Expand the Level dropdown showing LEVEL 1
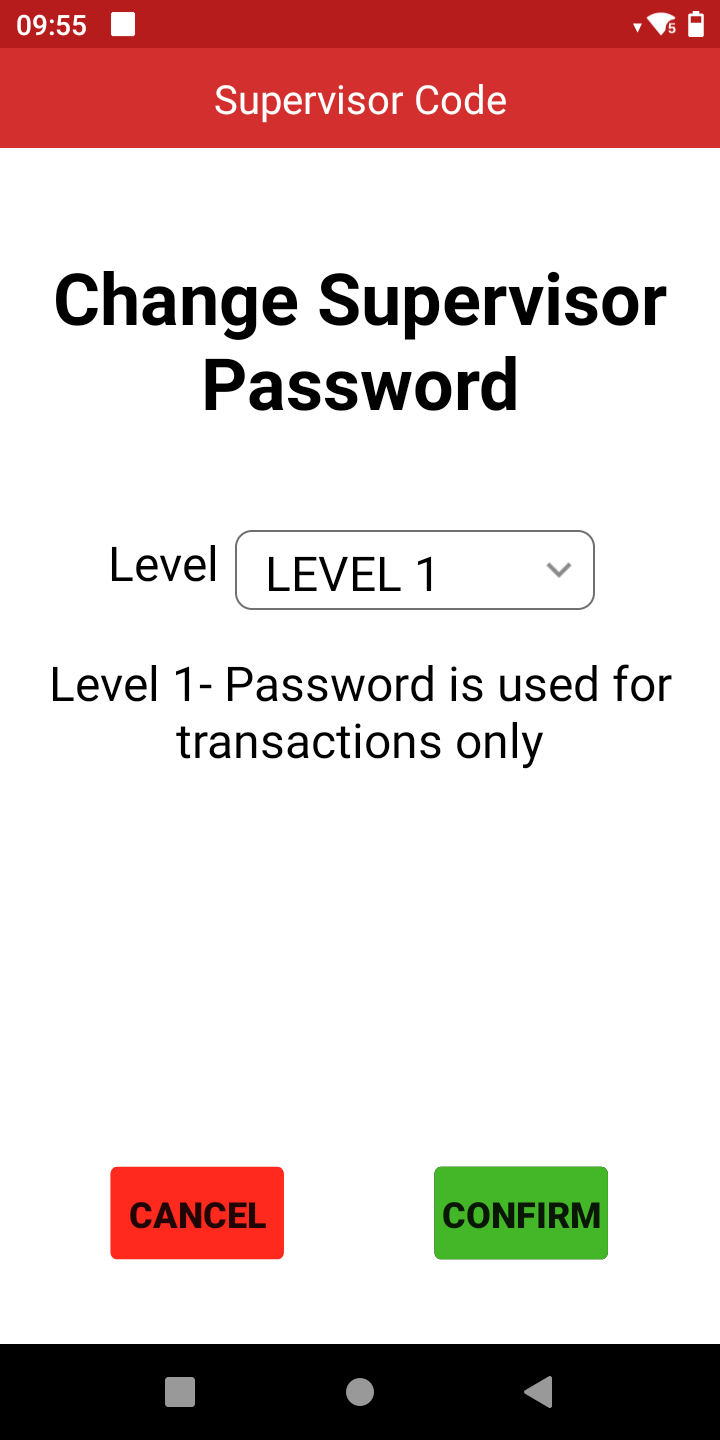 (414, 570)
